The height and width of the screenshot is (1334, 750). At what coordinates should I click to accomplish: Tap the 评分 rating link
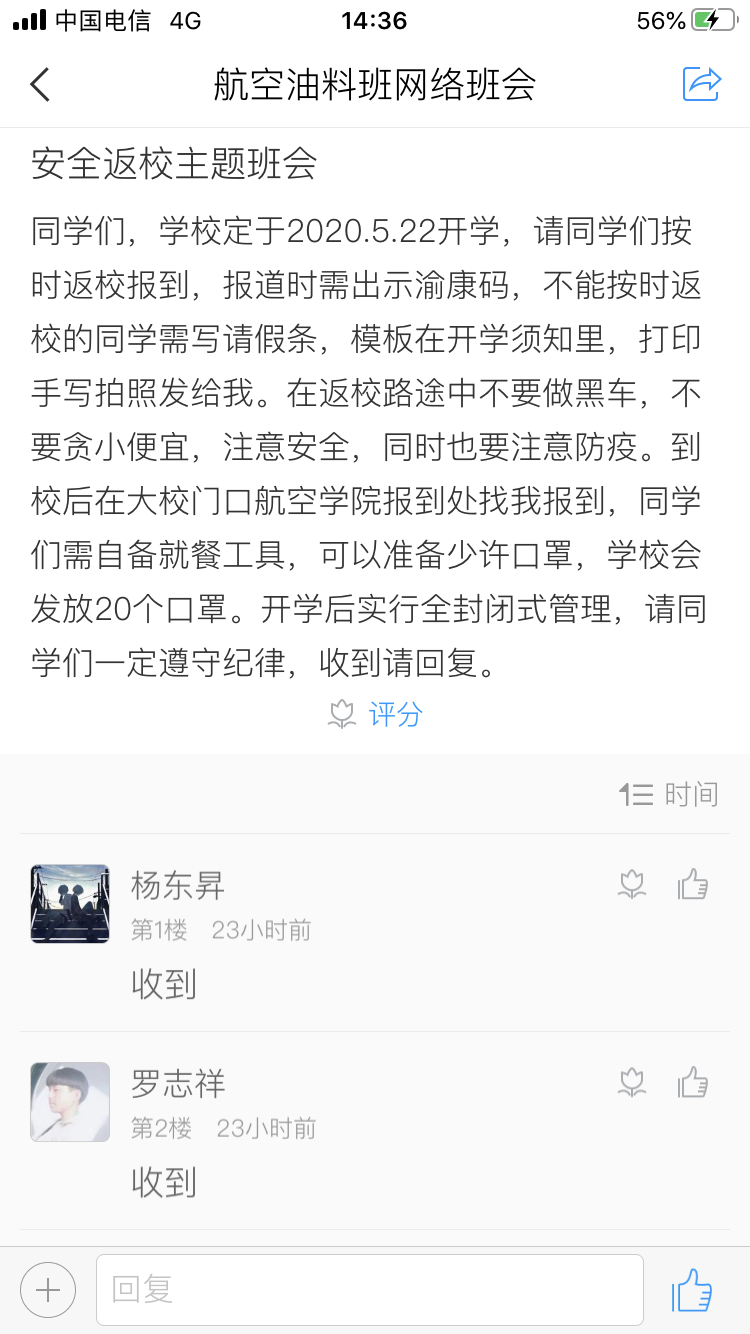[377, 714]
